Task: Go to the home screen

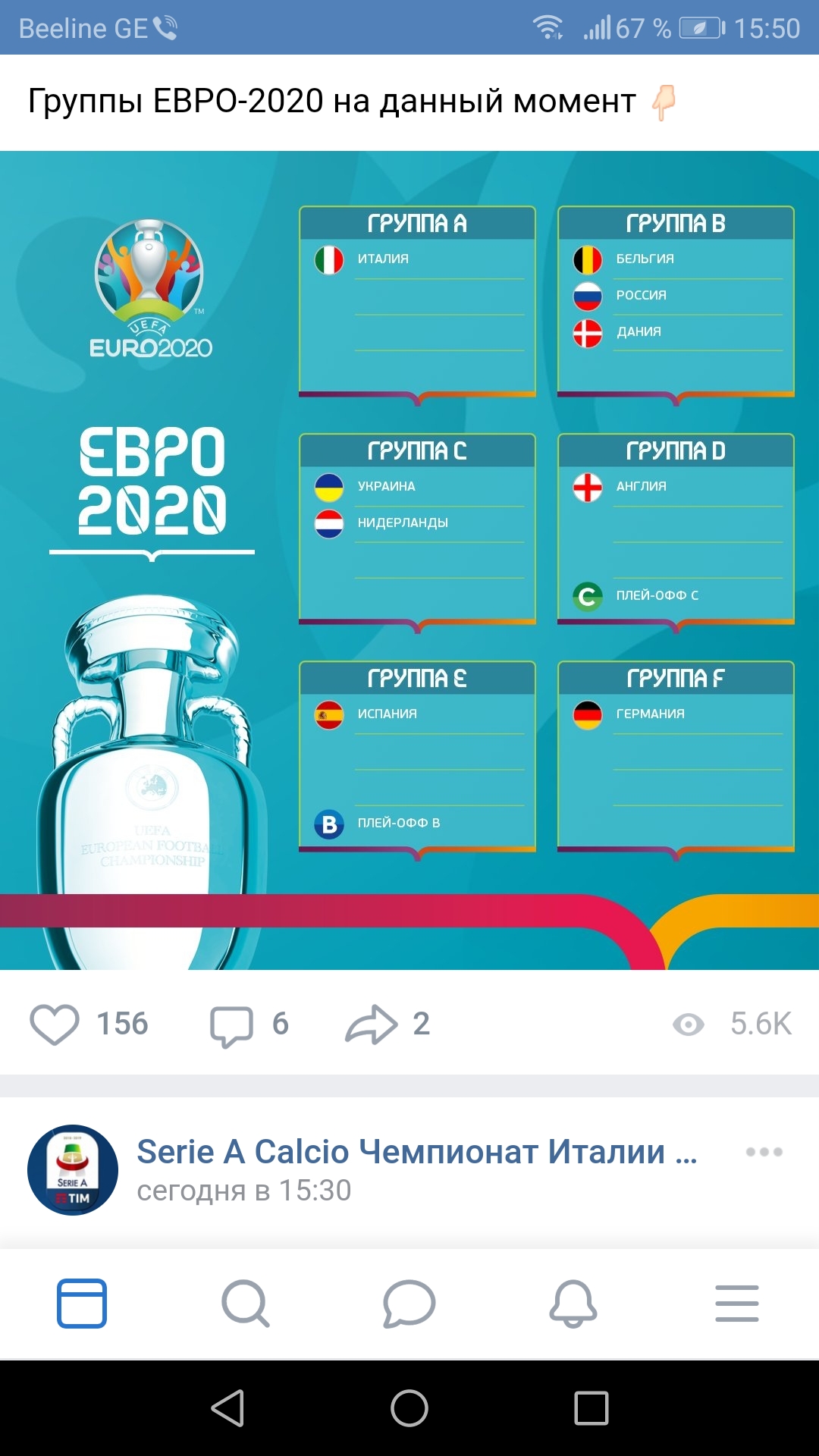Action: [x=409, y=1408]
